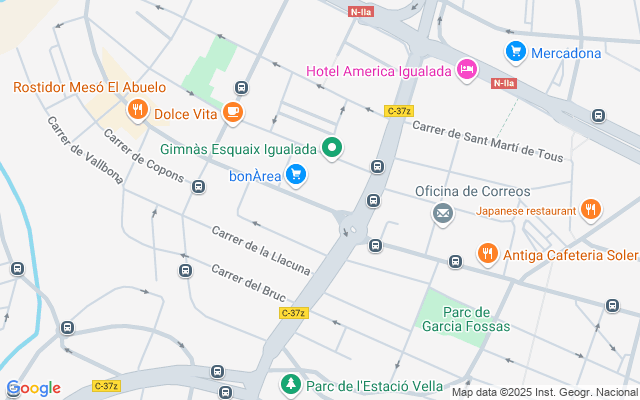
Task: Select the Japanese restaurant marker
Action: click(x=591, y=210)
